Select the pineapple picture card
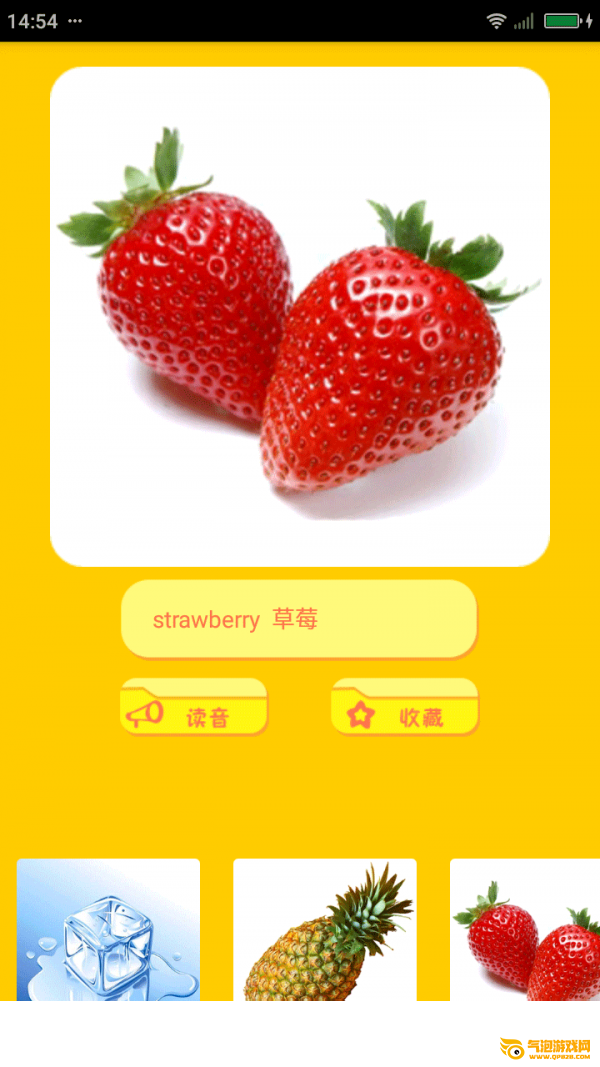 tap(325, 930)
